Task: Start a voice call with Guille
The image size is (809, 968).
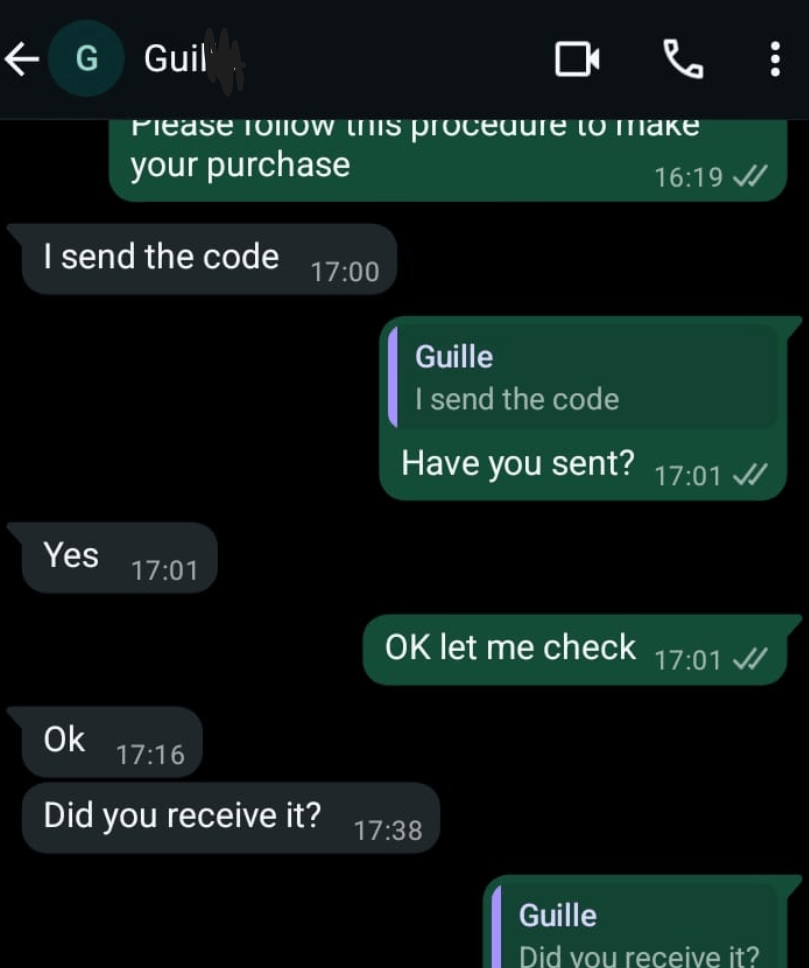Action: [683, 60]
